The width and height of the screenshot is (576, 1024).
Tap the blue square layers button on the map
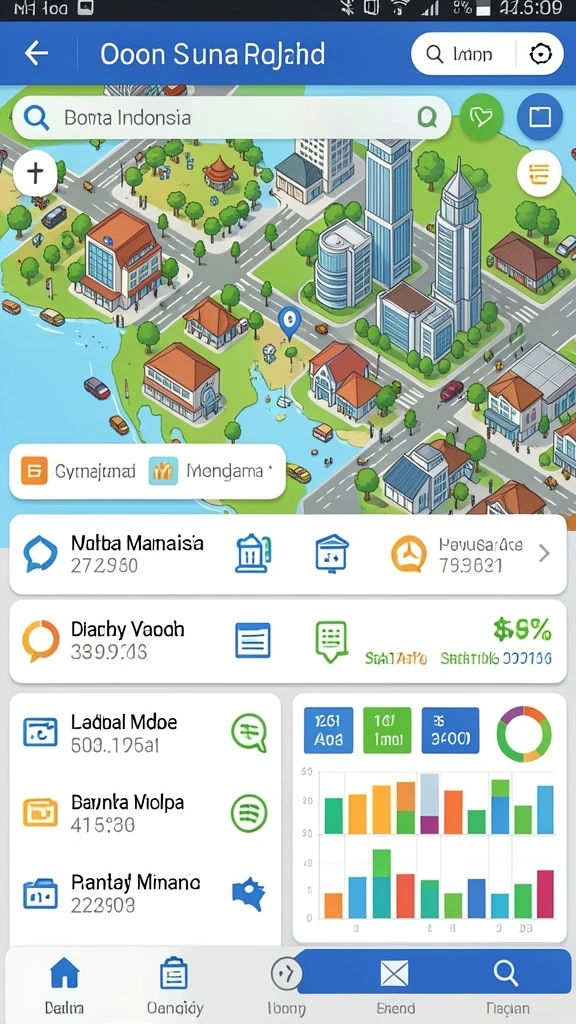539,118
